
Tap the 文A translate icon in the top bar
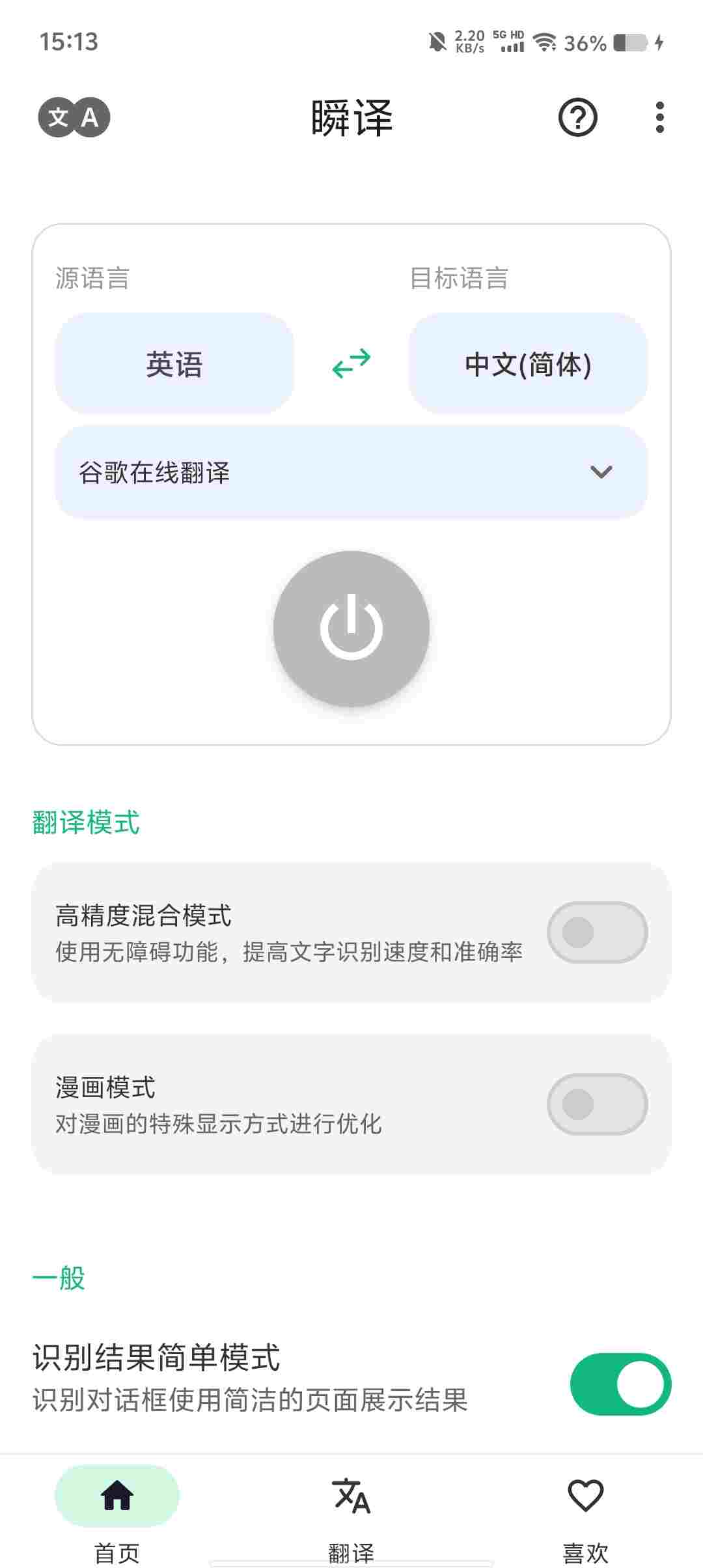pos(74,118)
